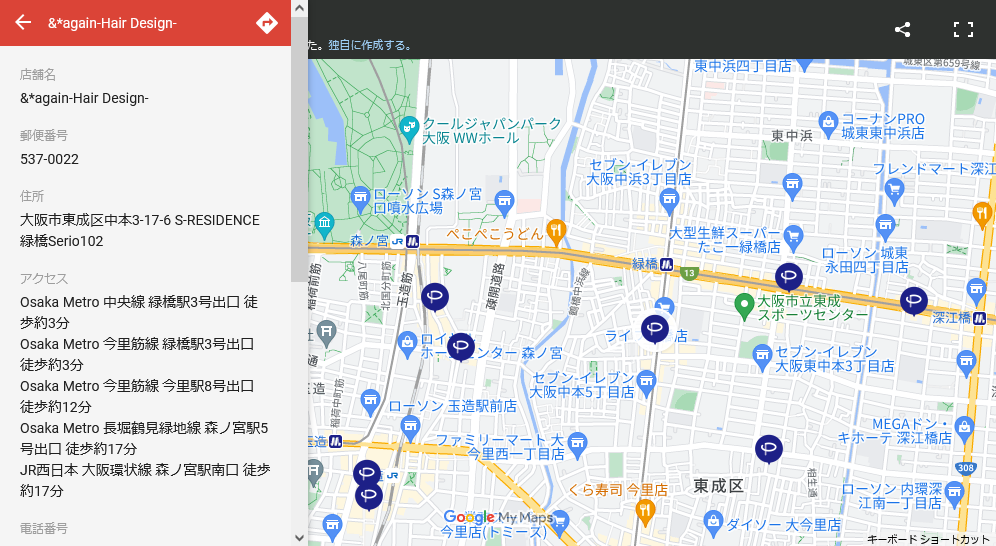Viewport: 996px width, 546px height.
Task: Open the 独自に作成する link
Action: click(x=370, y=45)
